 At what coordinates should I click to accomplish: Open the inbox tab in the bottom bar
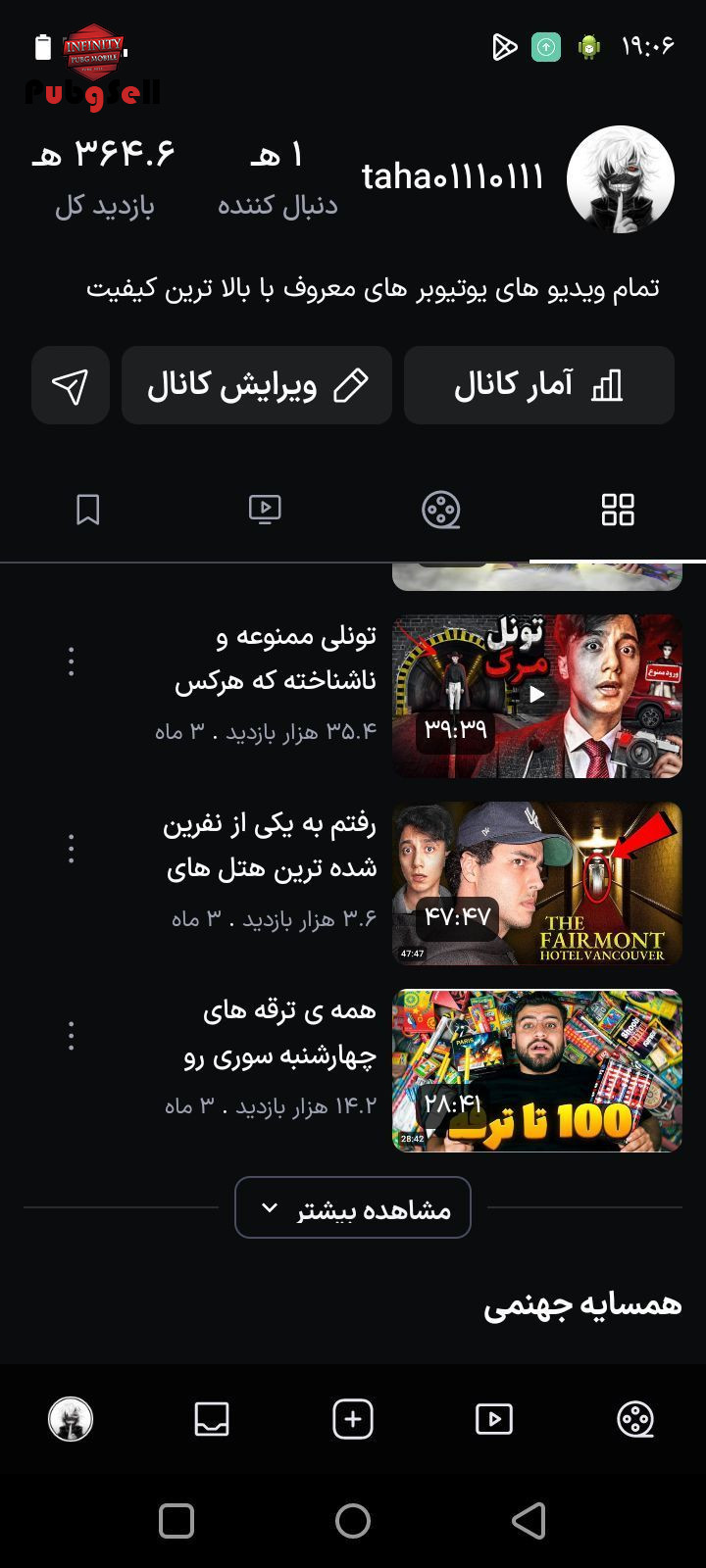click(x=212, y=1419)
